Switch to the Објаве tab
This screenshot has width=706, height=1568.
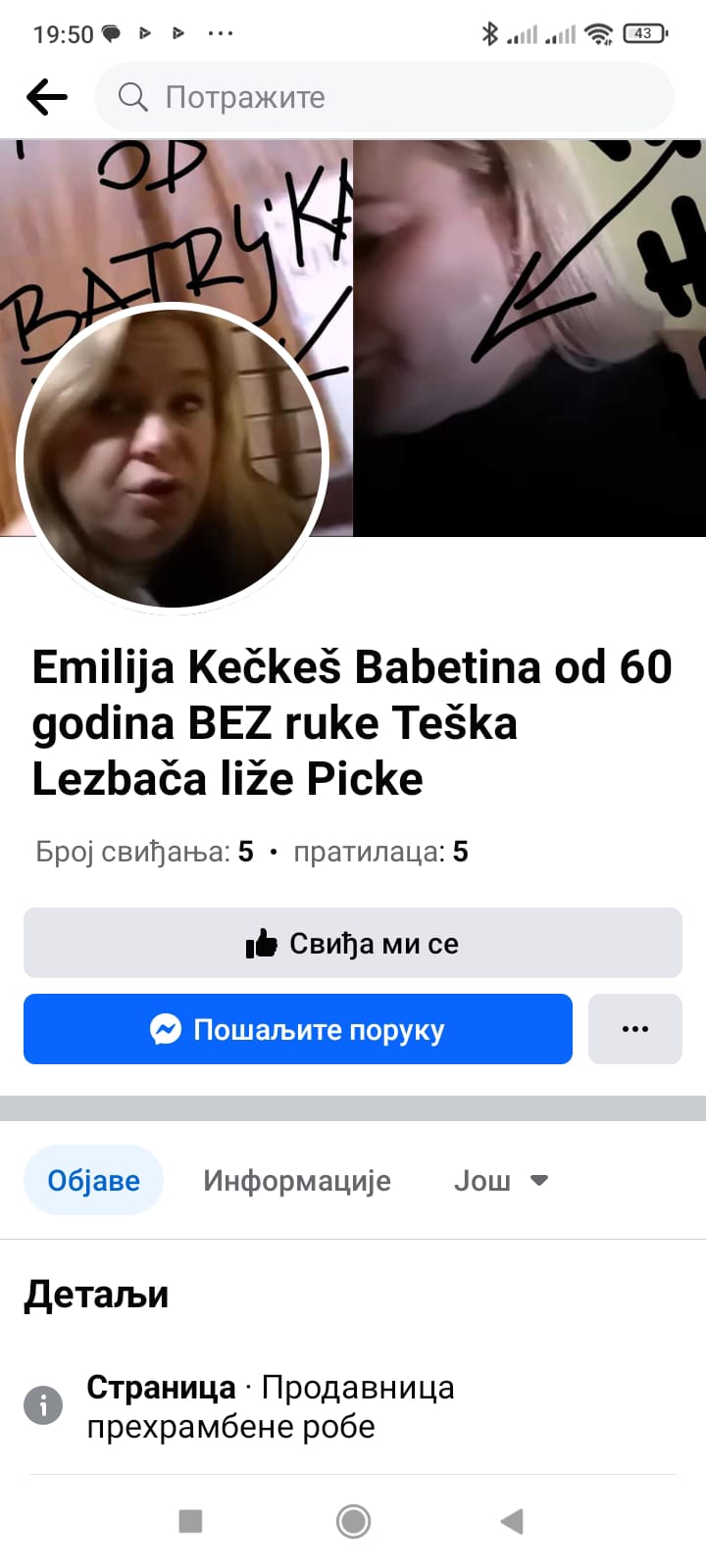pyautogui.click(x=93, y=1180)
